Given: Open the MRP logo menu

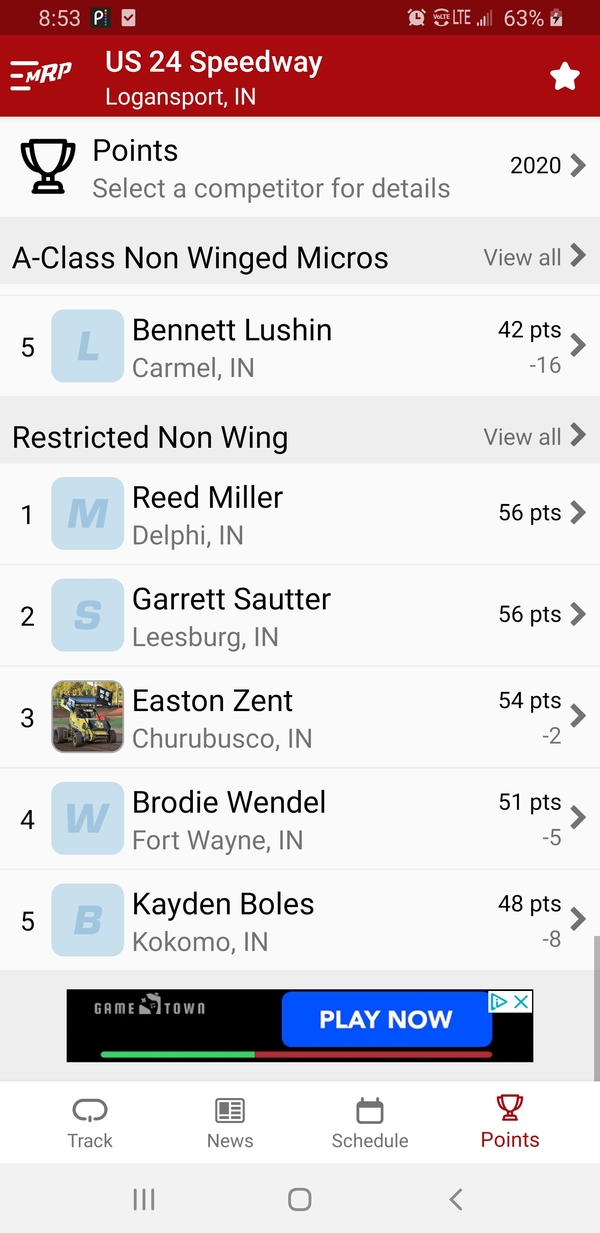Looking at the screenshot, I should point(40,76).
